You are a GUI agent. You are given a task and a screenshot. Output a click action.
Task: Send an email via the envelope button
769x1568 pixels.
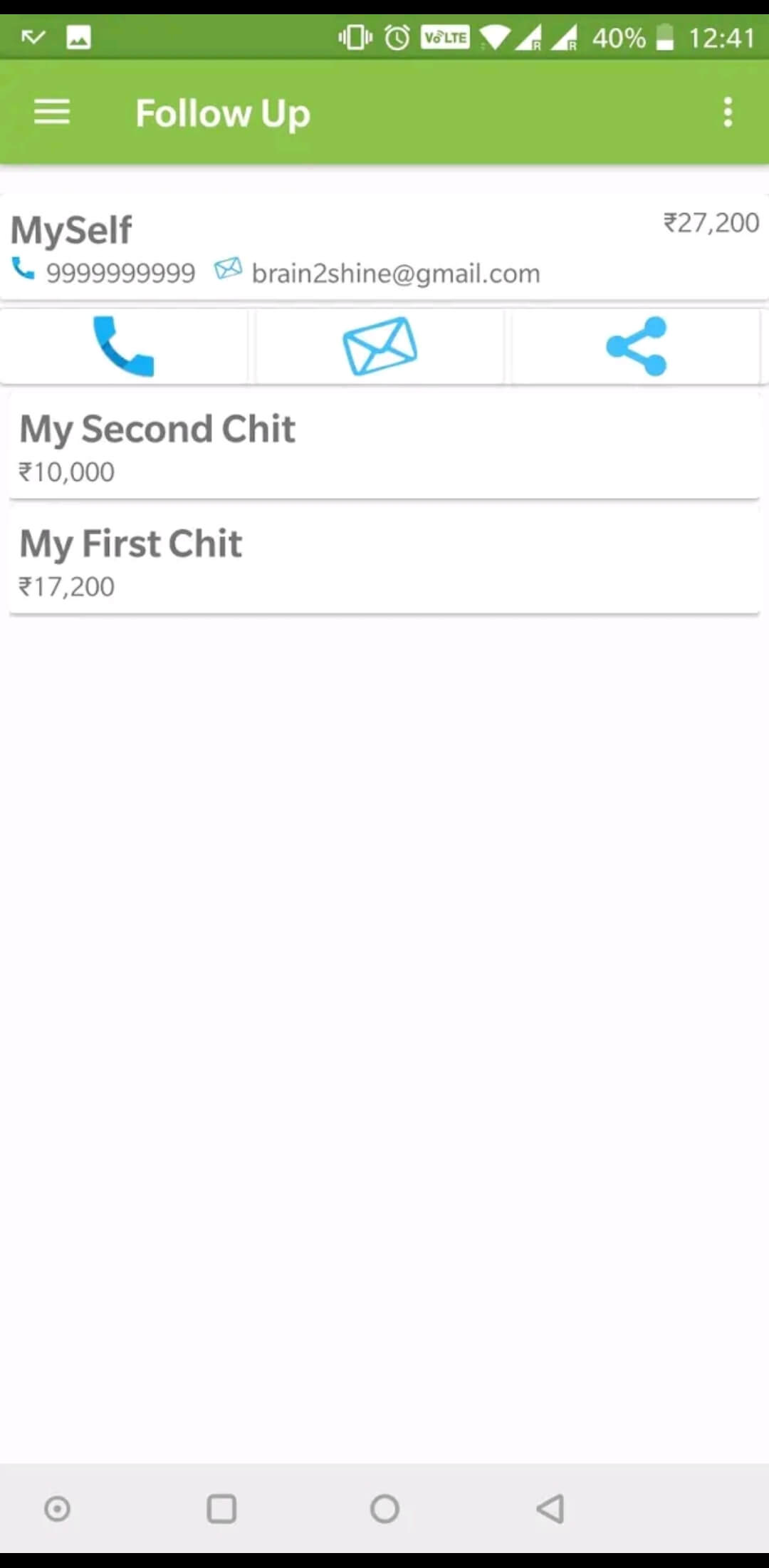[380, 346]
